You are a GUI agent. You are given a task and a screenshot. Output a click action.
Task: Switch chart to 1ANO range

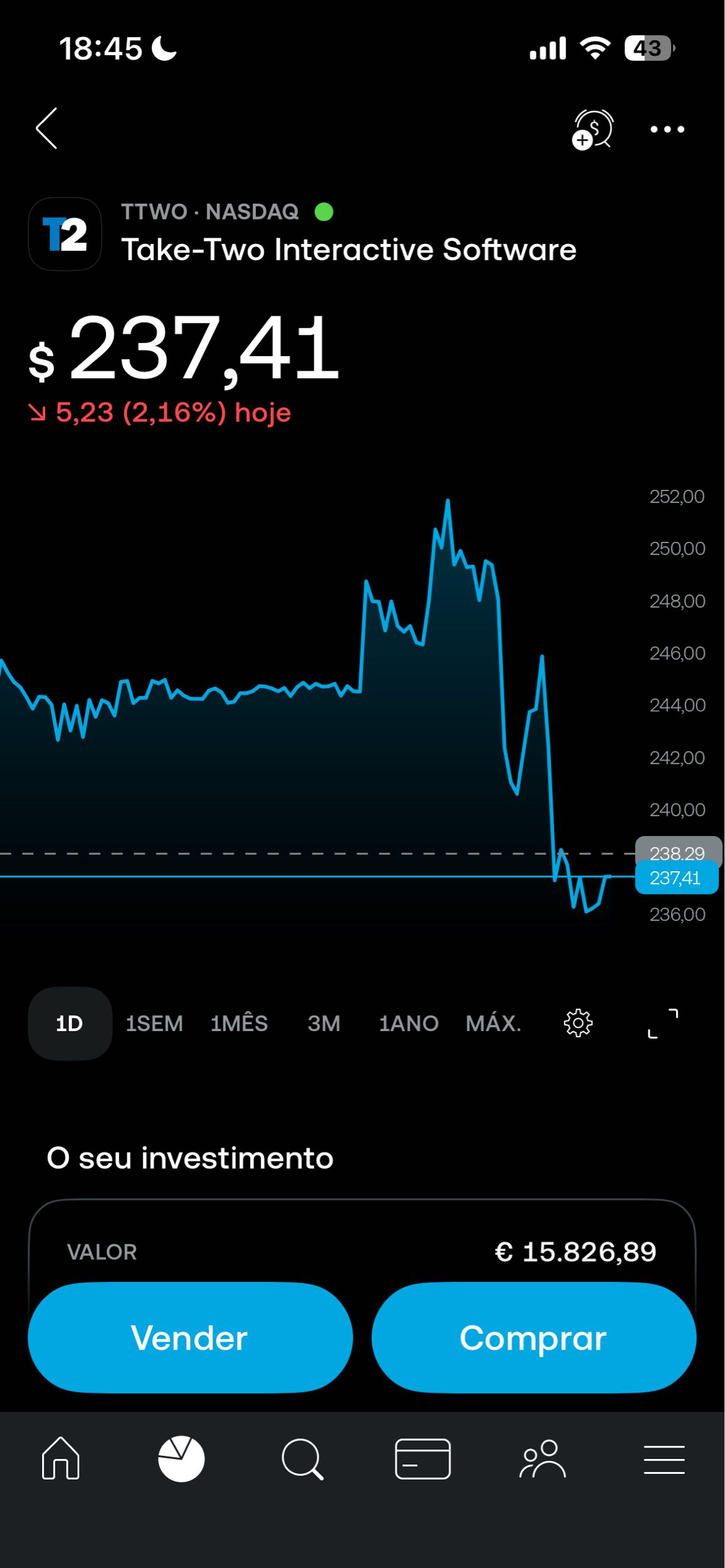tap(408, 1024)
